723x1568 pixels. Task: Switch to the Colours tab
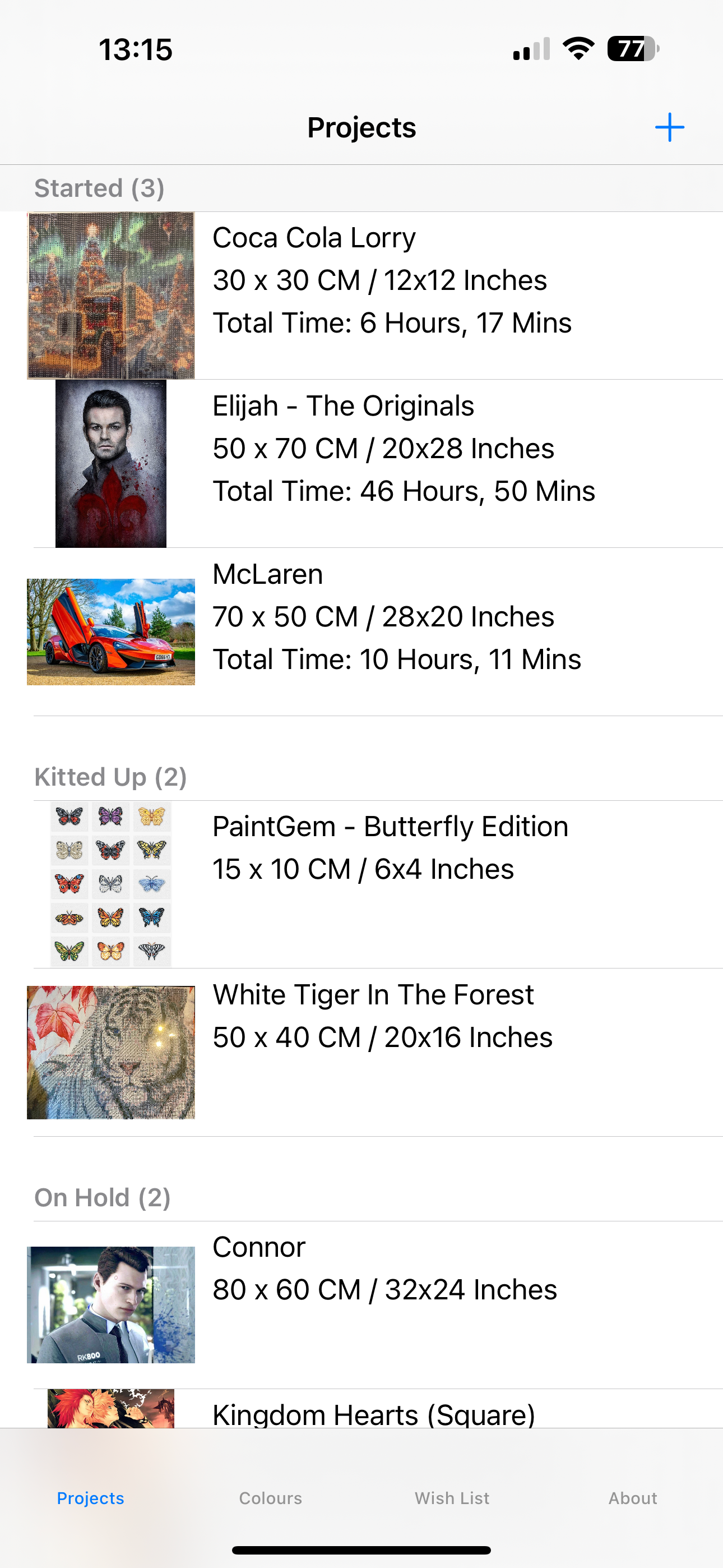point(270,1498)
